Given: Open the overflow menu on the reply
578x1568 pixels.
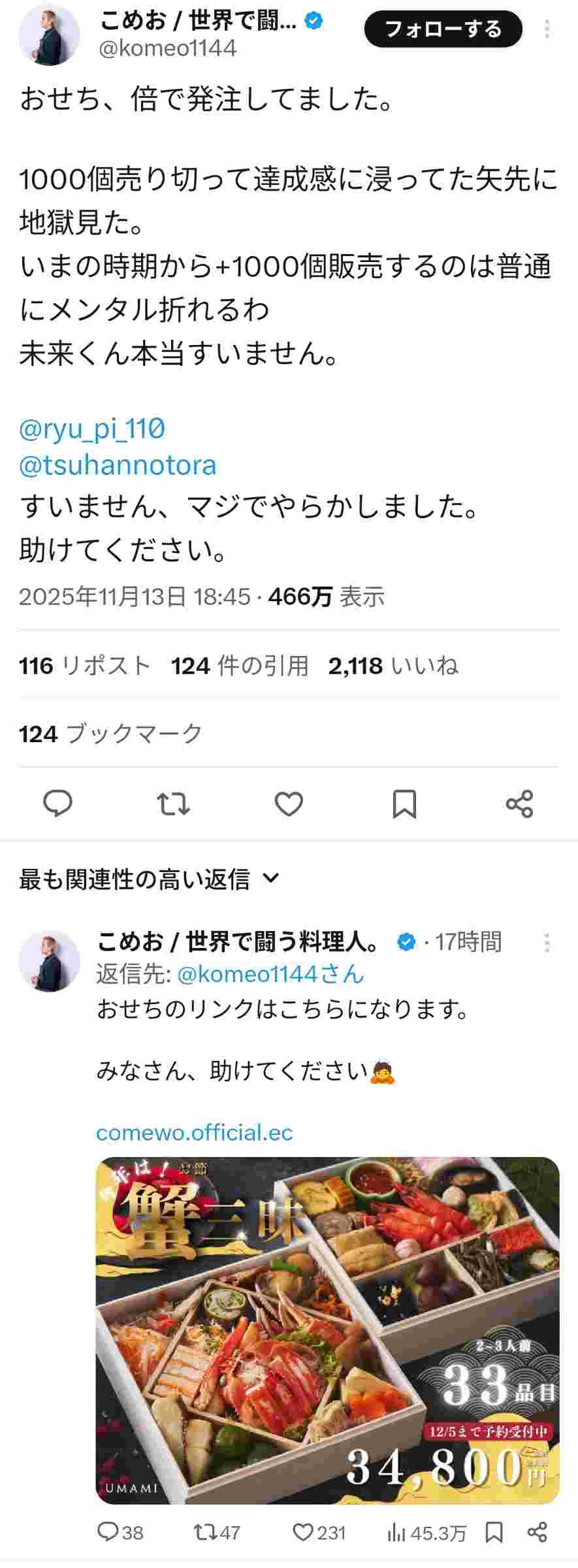Looking at the screenshot, I should [x=547, y=943].
